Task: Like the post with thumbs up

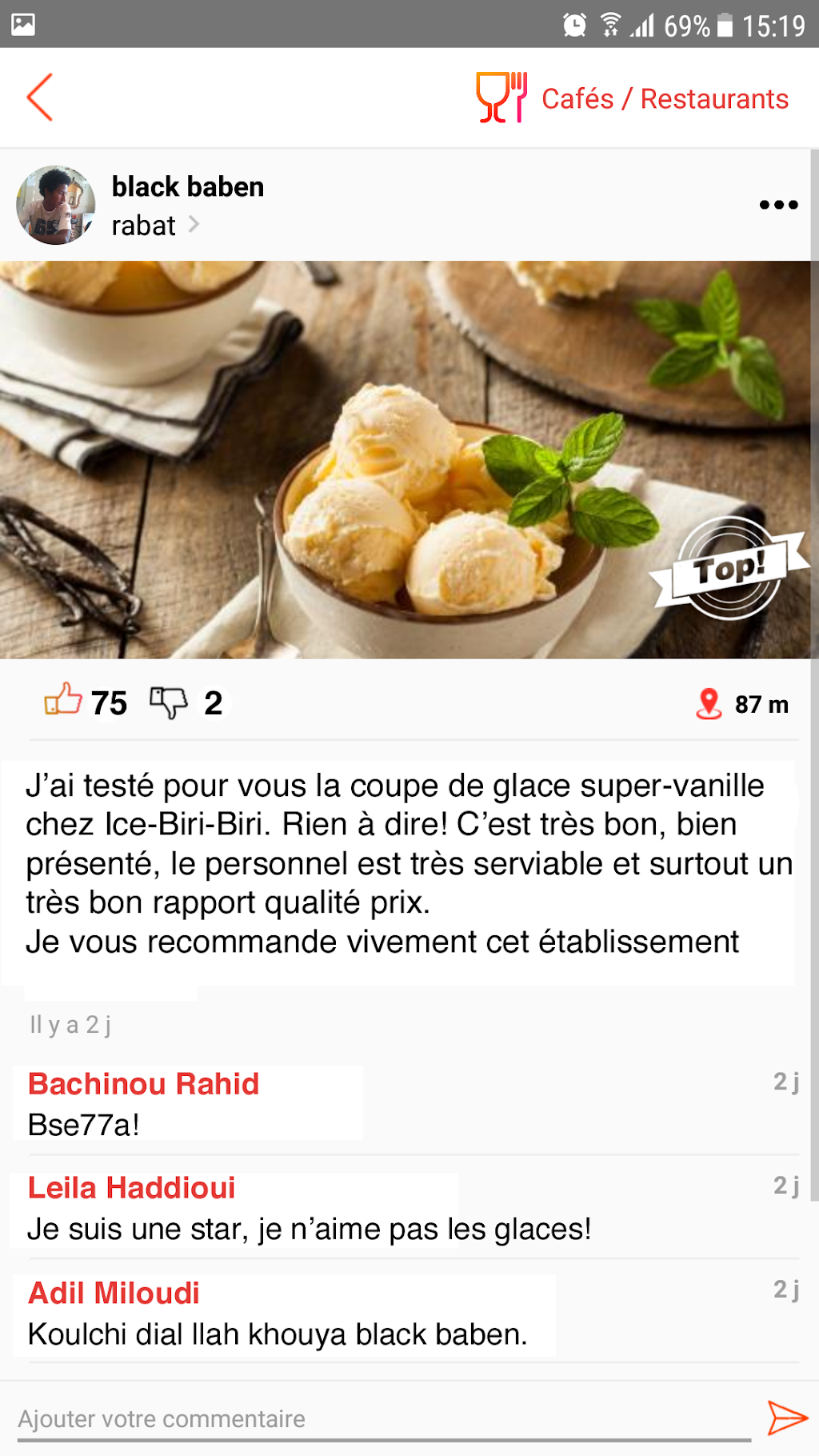Action: [x=63, y=699]
